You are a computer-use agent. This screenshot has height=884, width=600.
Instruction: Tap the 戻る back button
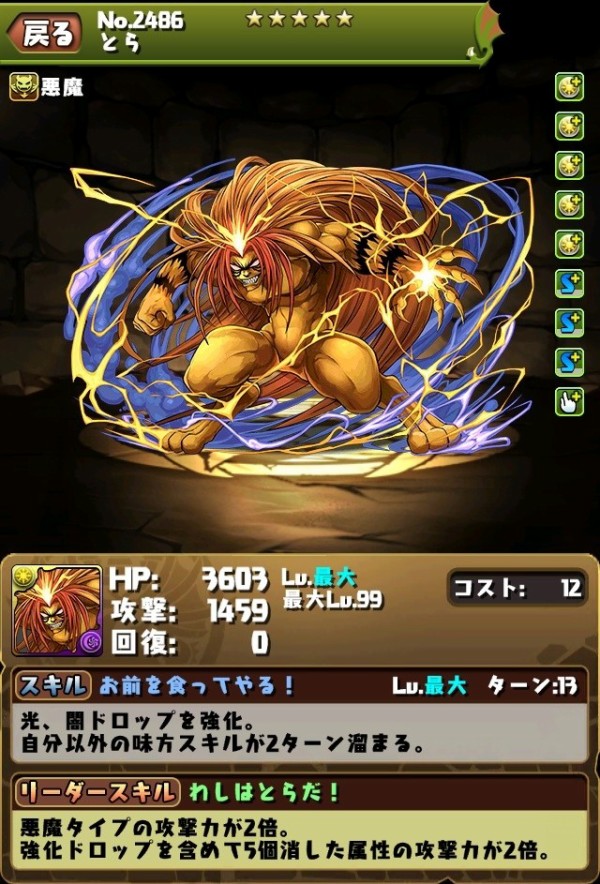tap(46, 33)
